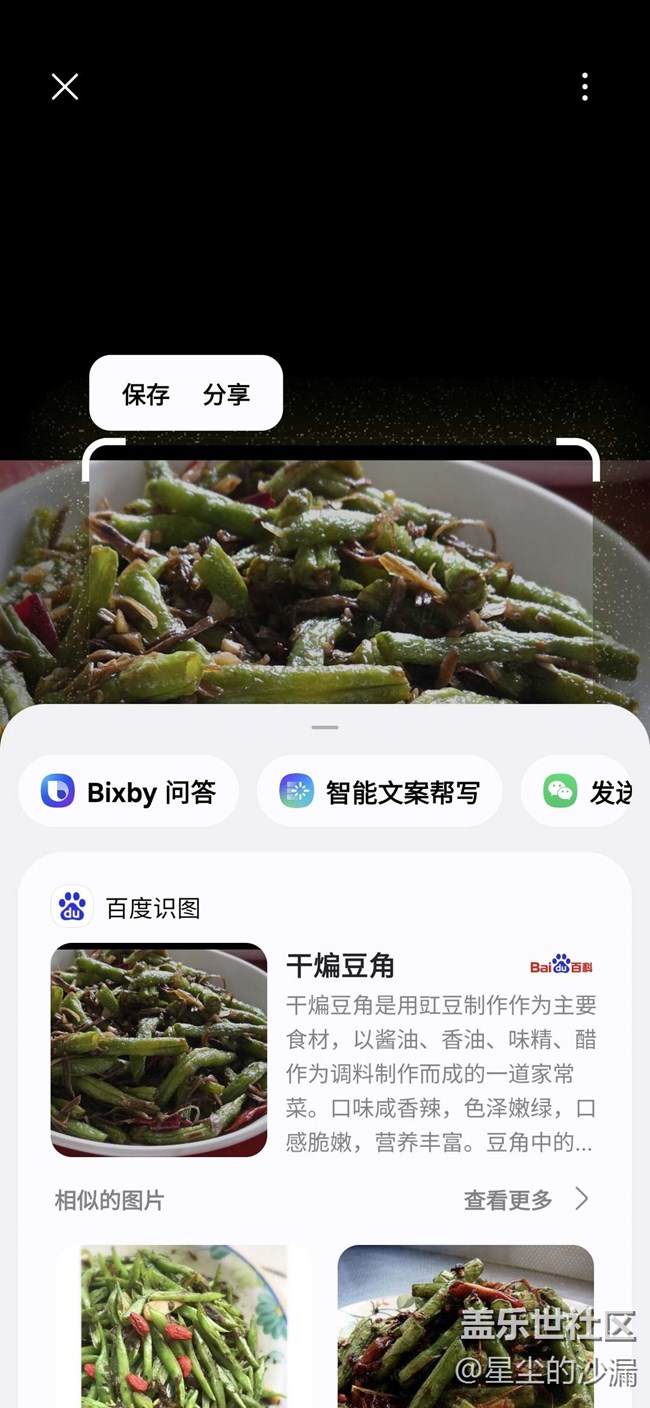The width and height of the screenshot is (650, 1408).
Task: Open the three-dot overflow menu
Action: tap(585, 87)
